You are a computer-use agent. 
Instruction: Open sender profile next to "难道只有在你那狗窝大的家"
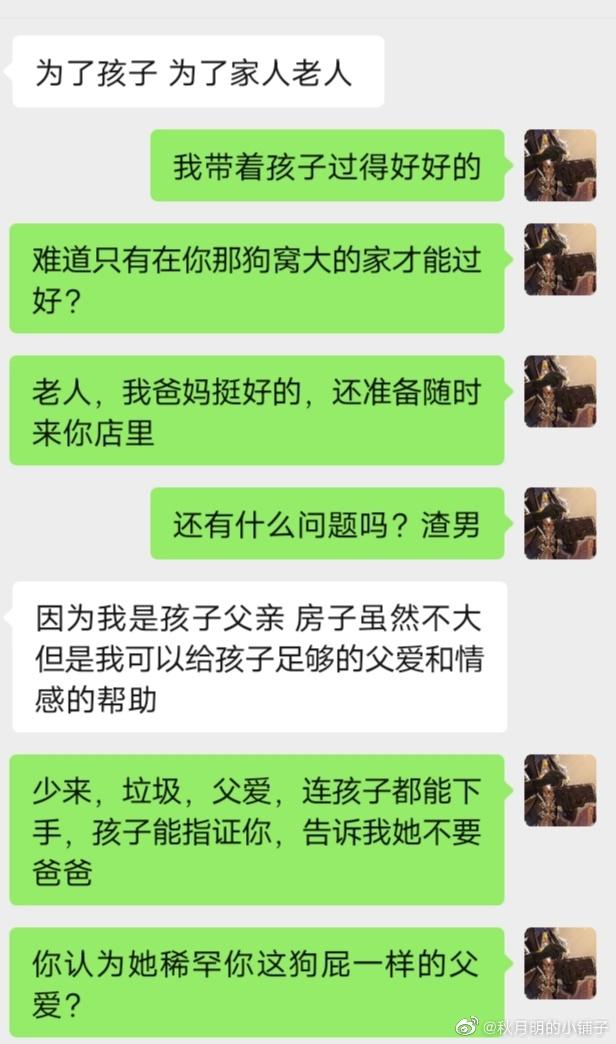pyautogui.click(x=560, y=259)
